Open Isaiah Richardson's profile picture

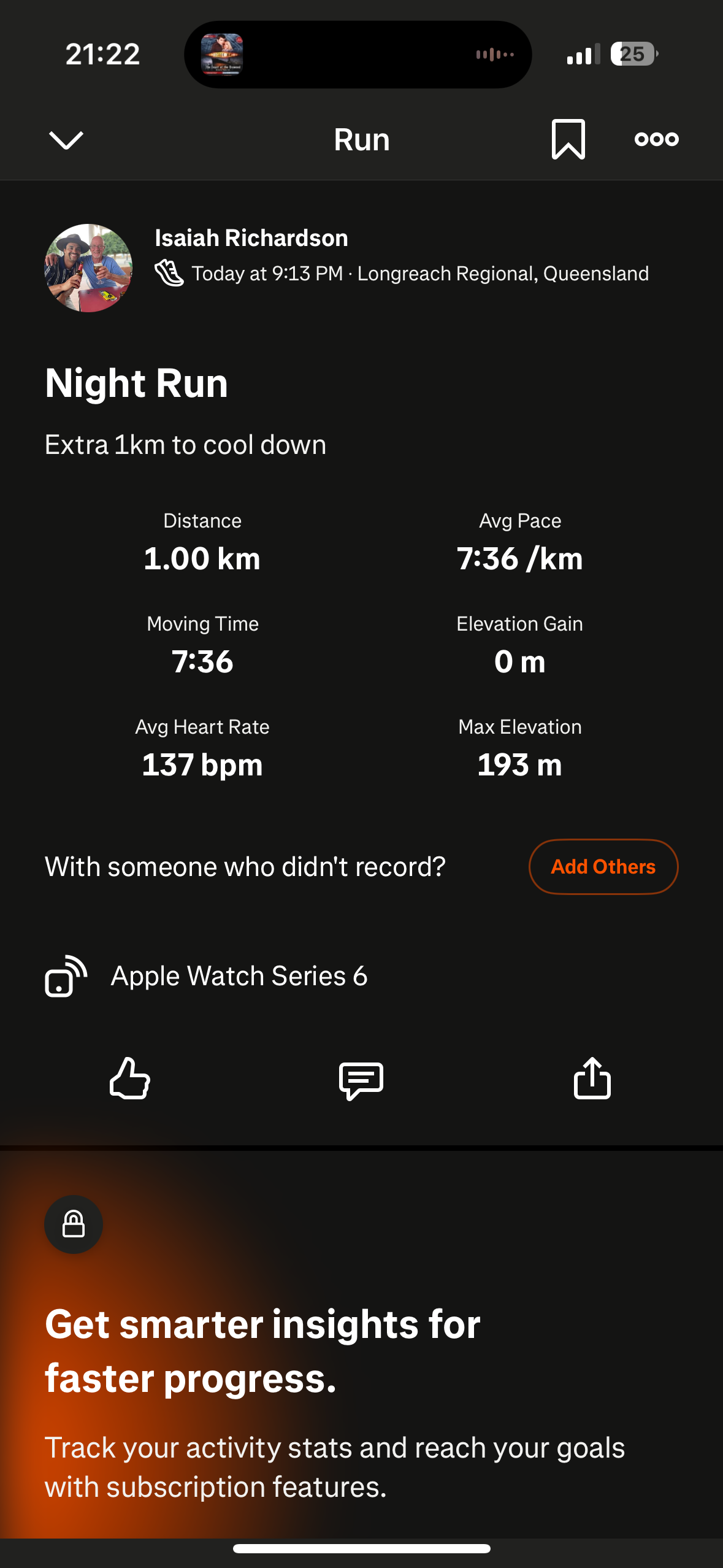(88, 268)
